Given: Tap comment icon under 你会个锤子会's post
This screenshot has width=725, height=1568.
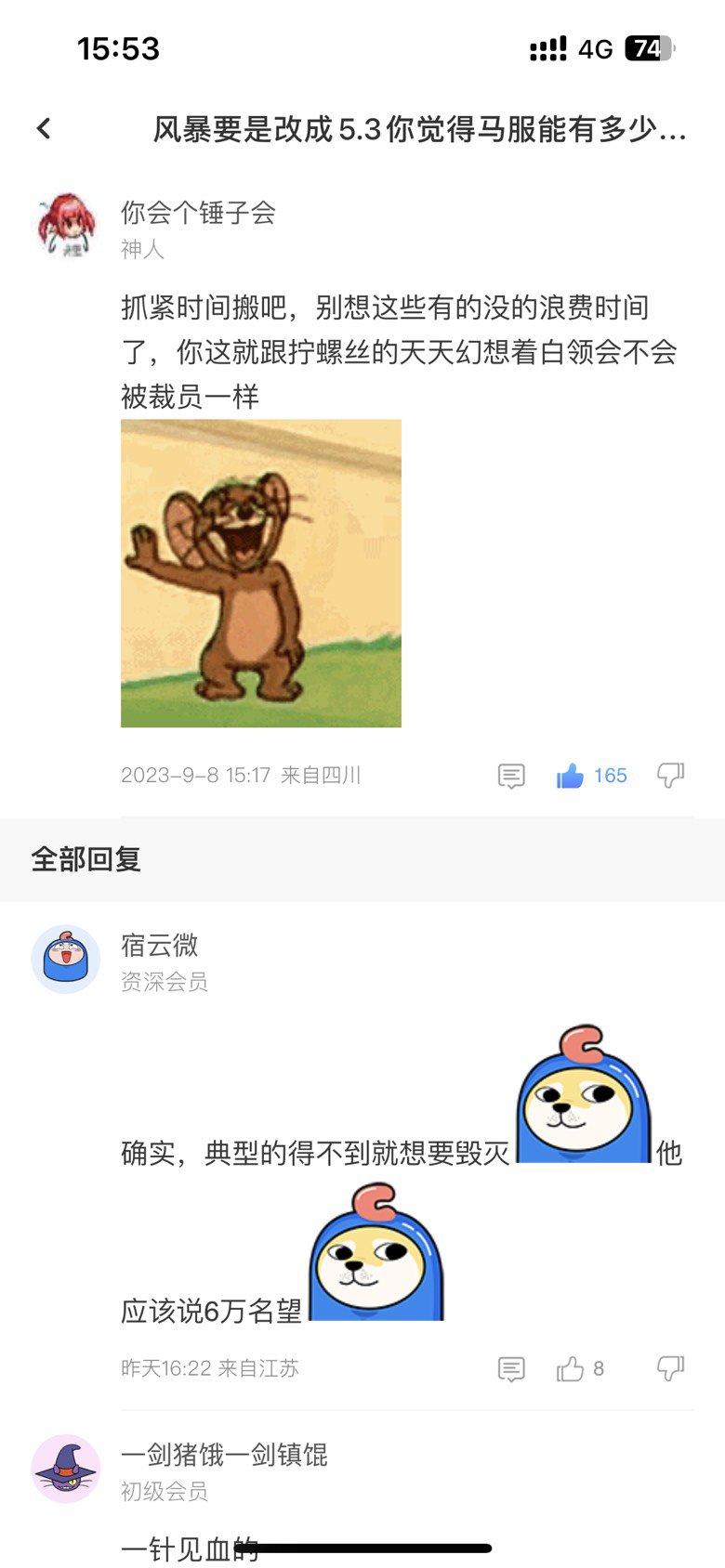Looking at the screenshot, I should (511, 776).
